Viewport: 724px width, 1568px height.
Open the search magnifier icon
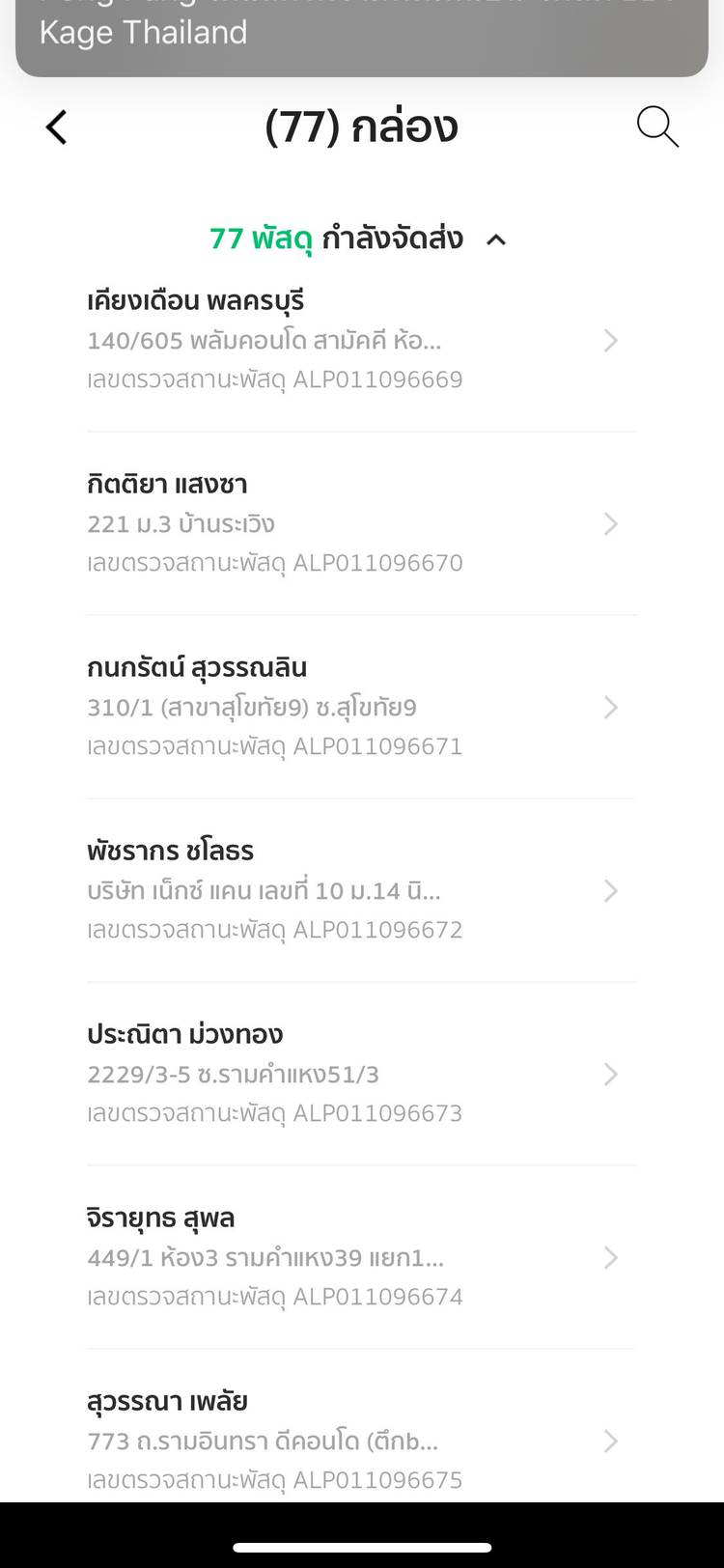pos(657,127)
